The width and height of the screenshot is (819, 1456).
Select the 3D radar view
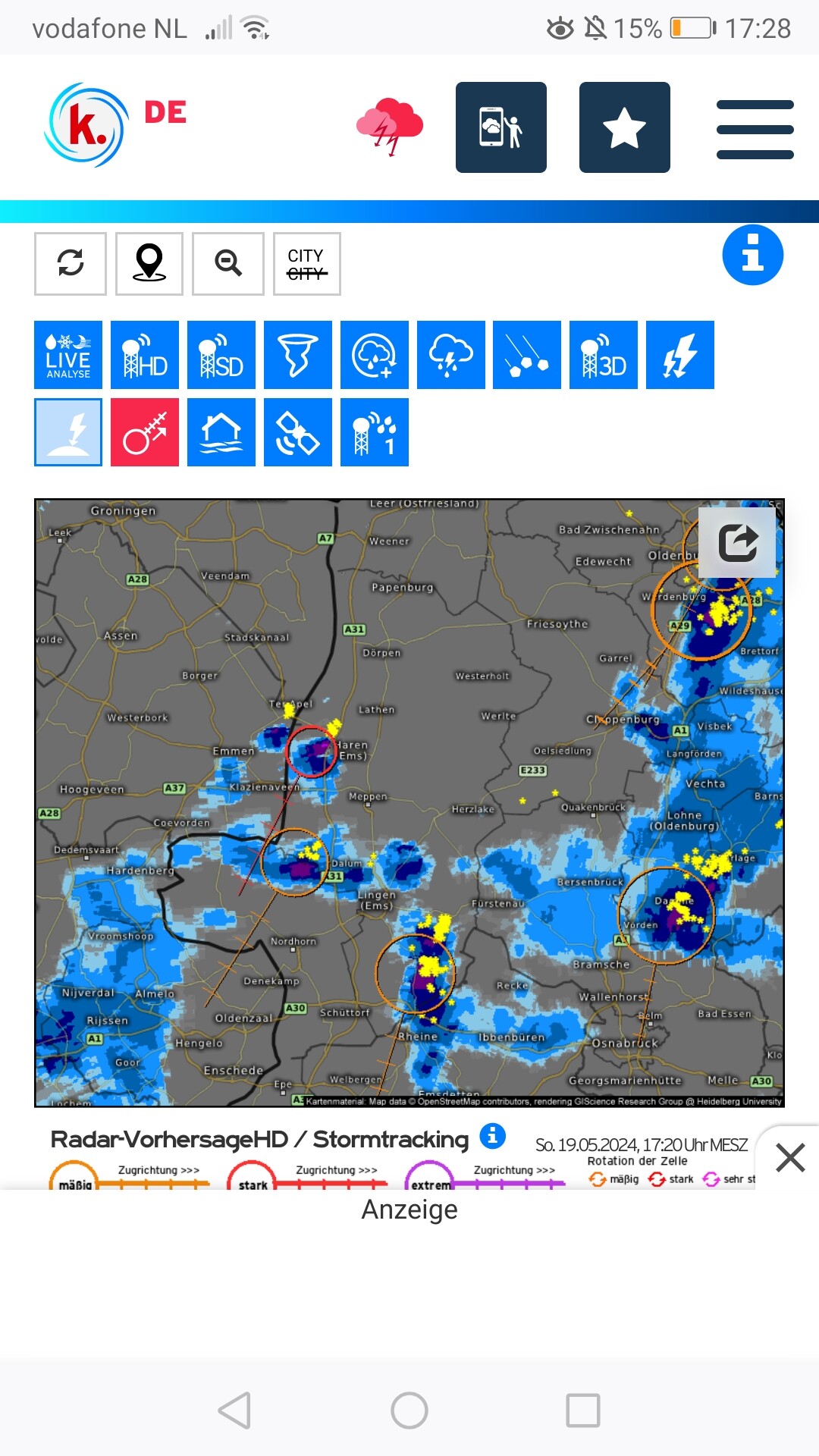click(604, 355)
